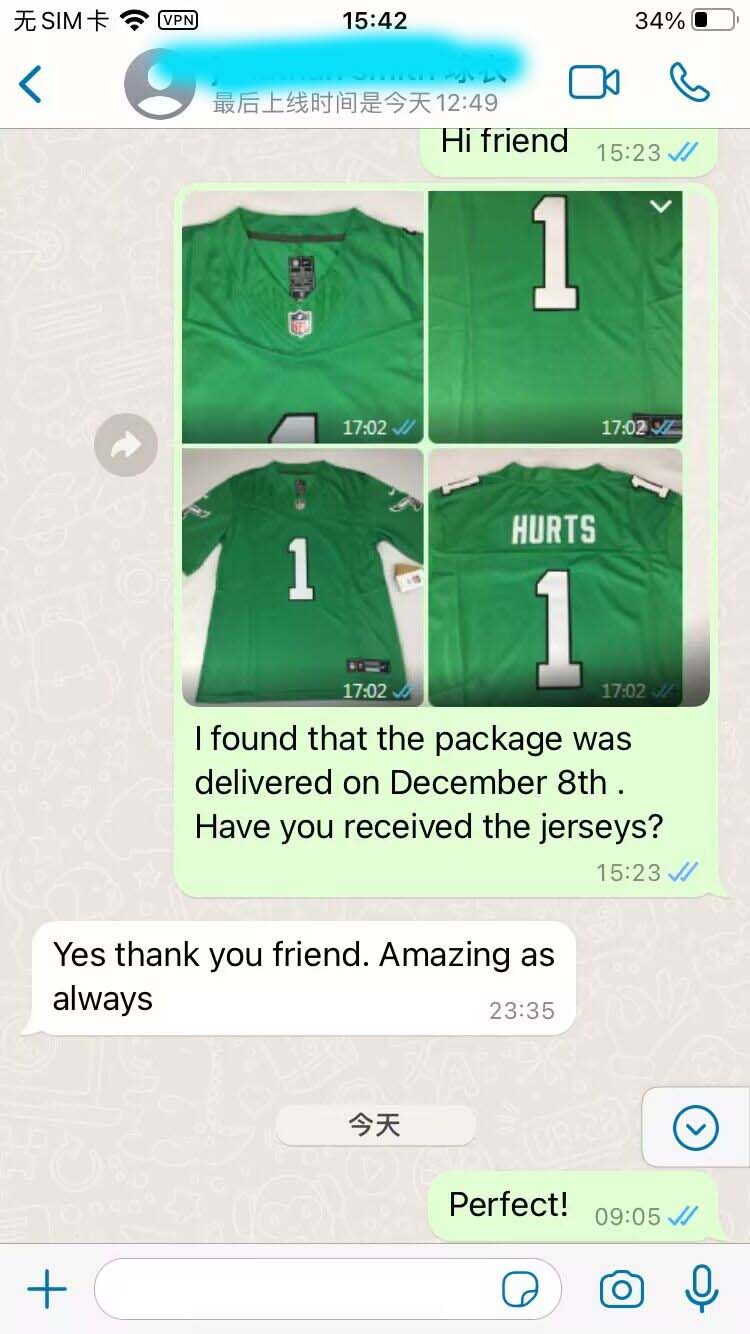Open the camera to take a photo
750x1334 pixels.
pyautogui.click(x=621, y=1289)
